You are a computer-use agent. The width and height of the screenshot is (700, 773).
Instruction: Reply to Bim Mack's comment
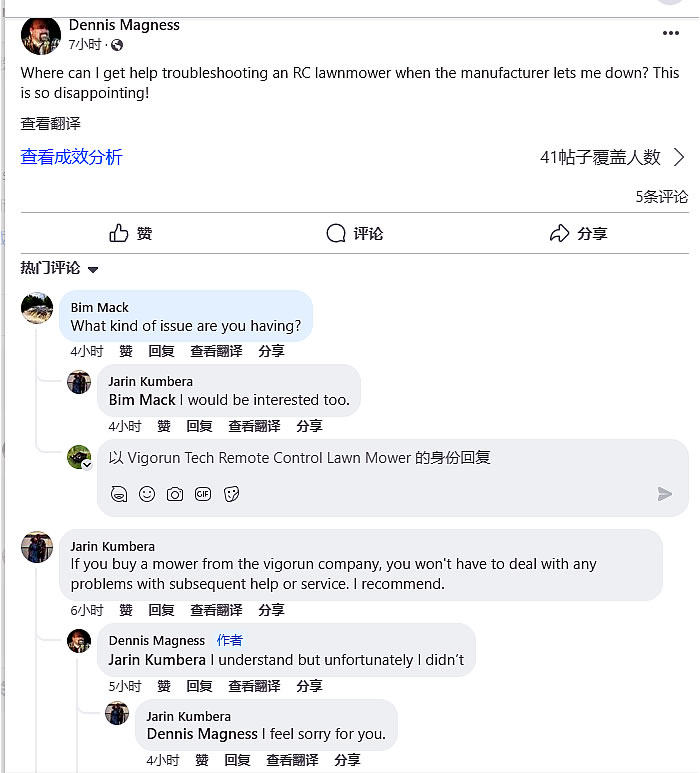[x=161, y=351]
